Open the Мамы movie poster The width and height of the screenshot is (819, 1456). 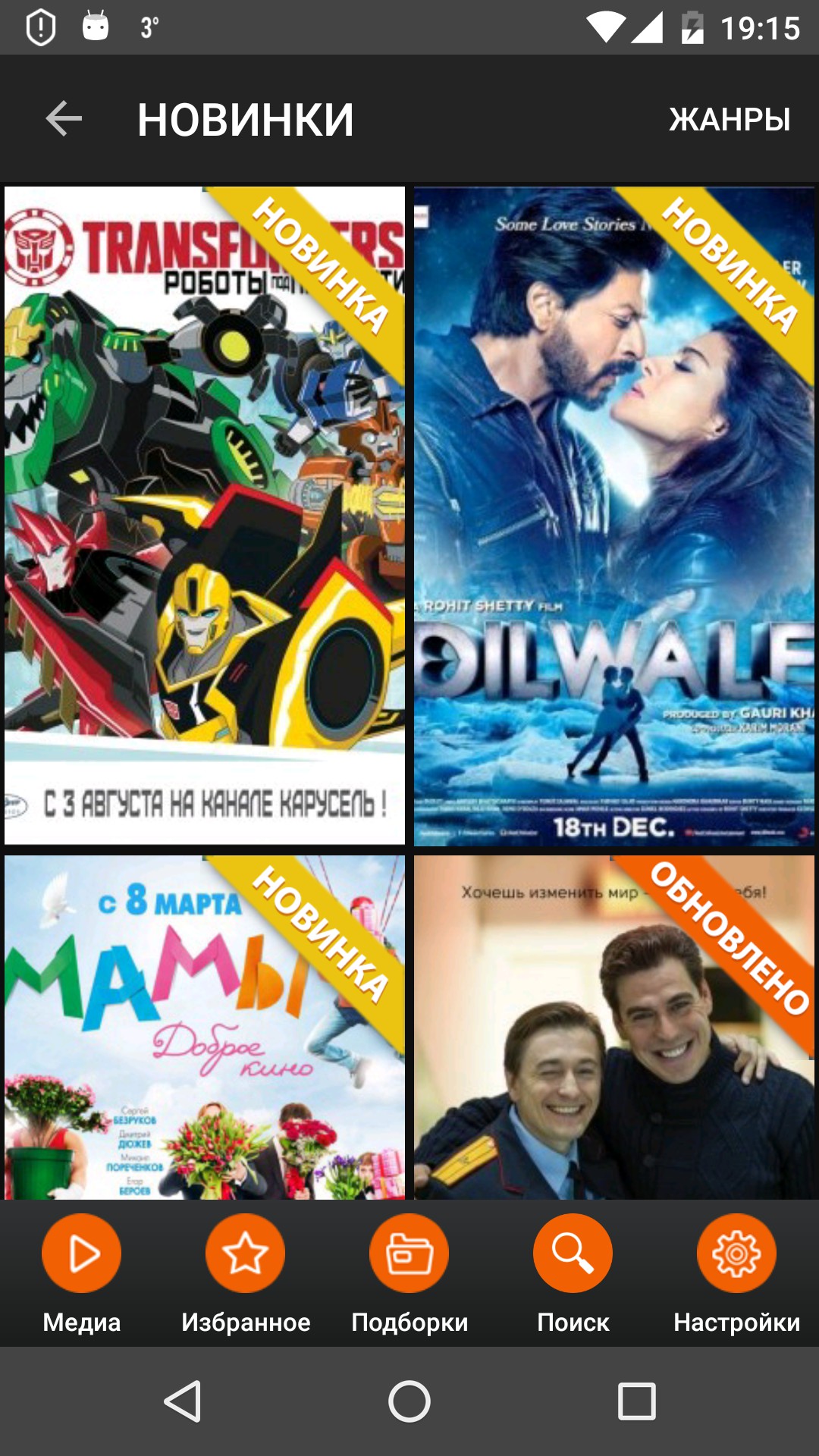click(205, 1028)
